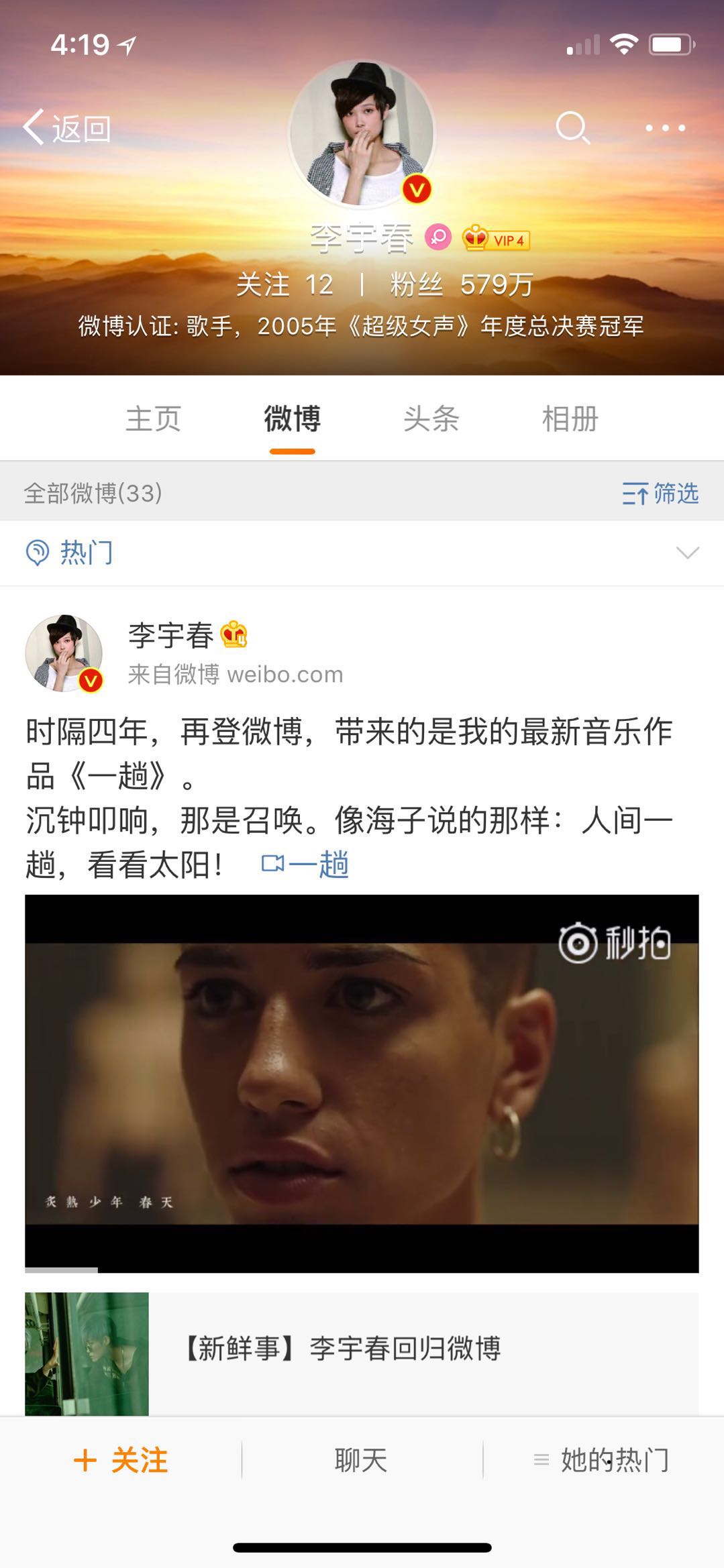Play the 秒拍 video in the post
Screen dimensions: 724x1568
click(362, 1083)
